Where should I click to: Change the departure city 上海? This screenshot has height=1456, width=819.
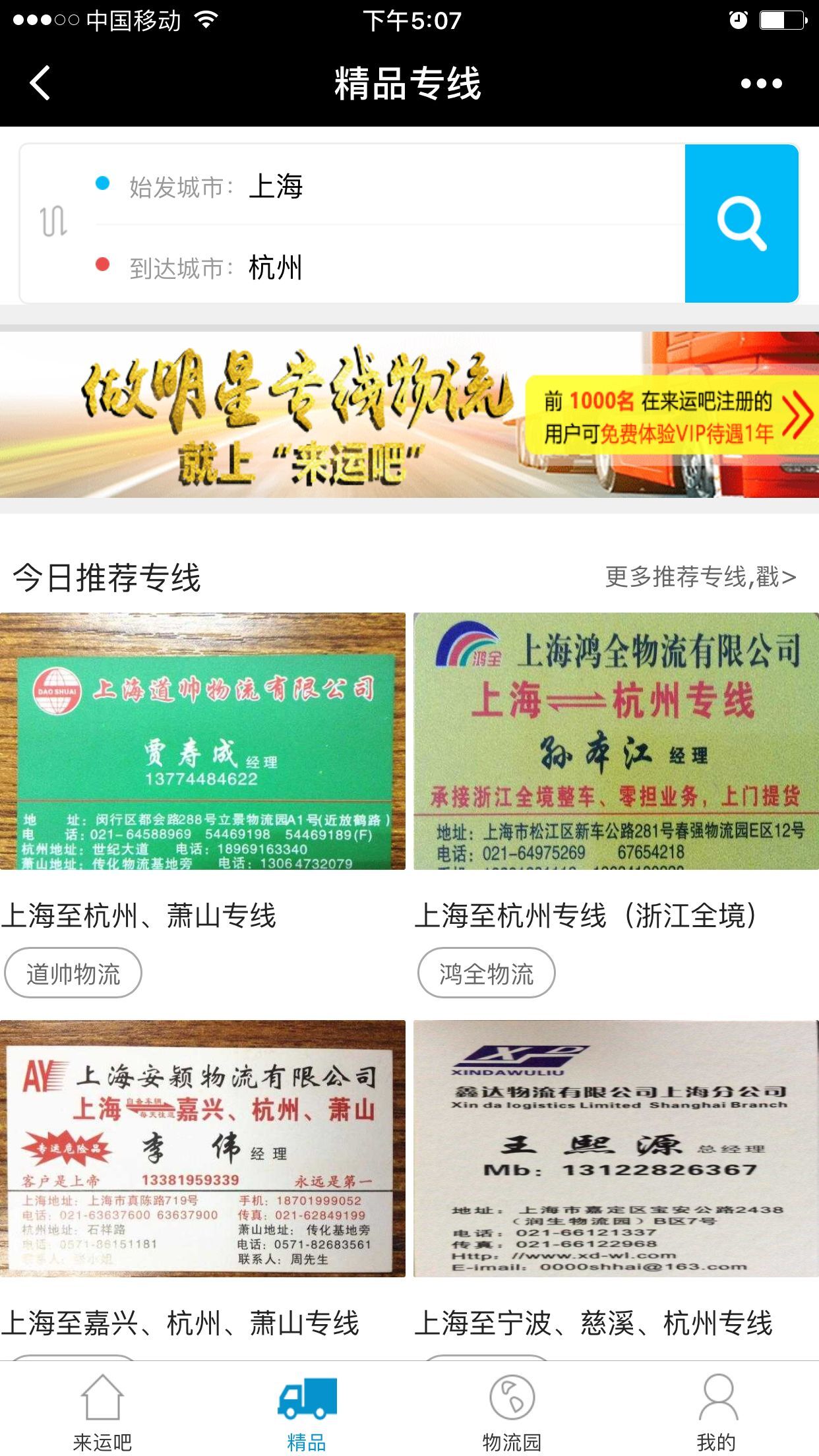[x=276, y=187]
